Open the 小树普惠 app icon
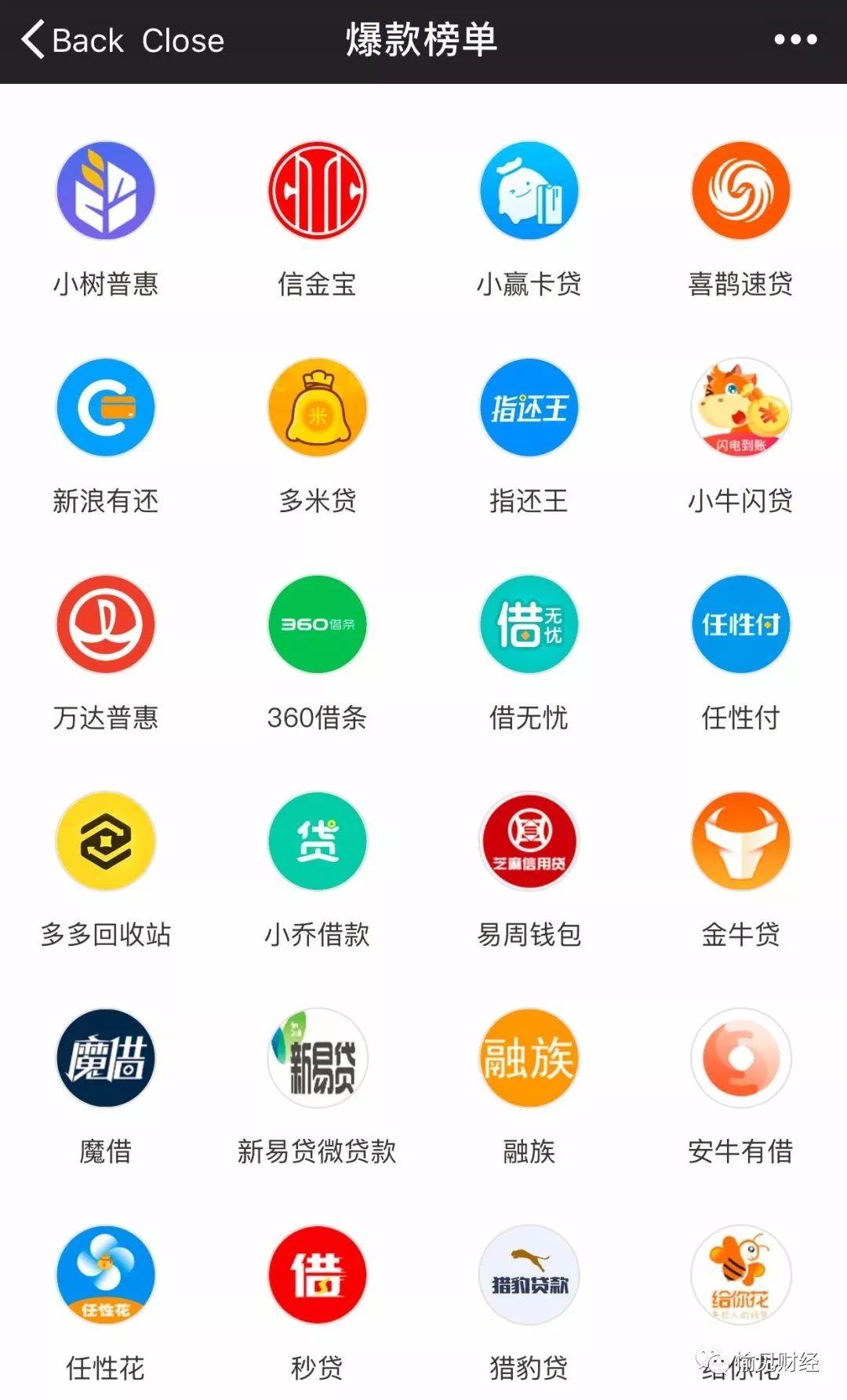 click(106, 191)
